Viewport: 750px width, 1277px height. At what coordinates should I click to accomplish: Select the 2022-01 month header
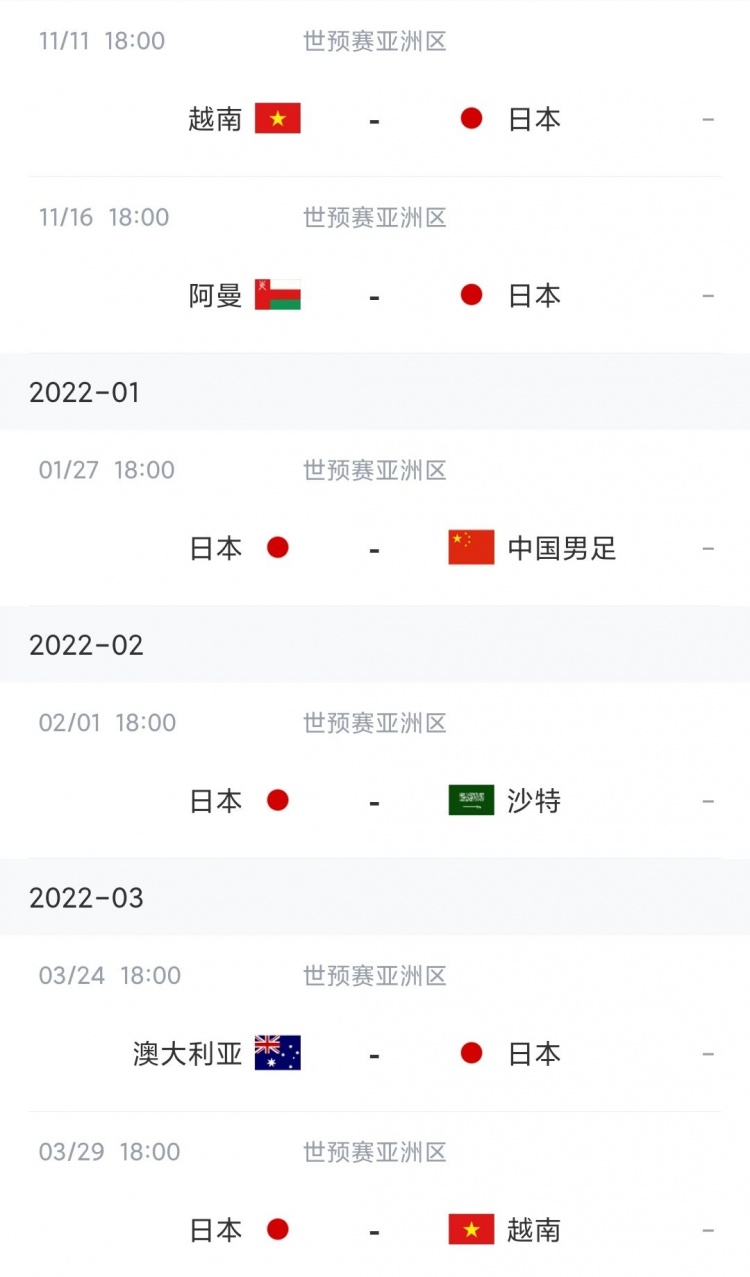[x=86, y=392]
